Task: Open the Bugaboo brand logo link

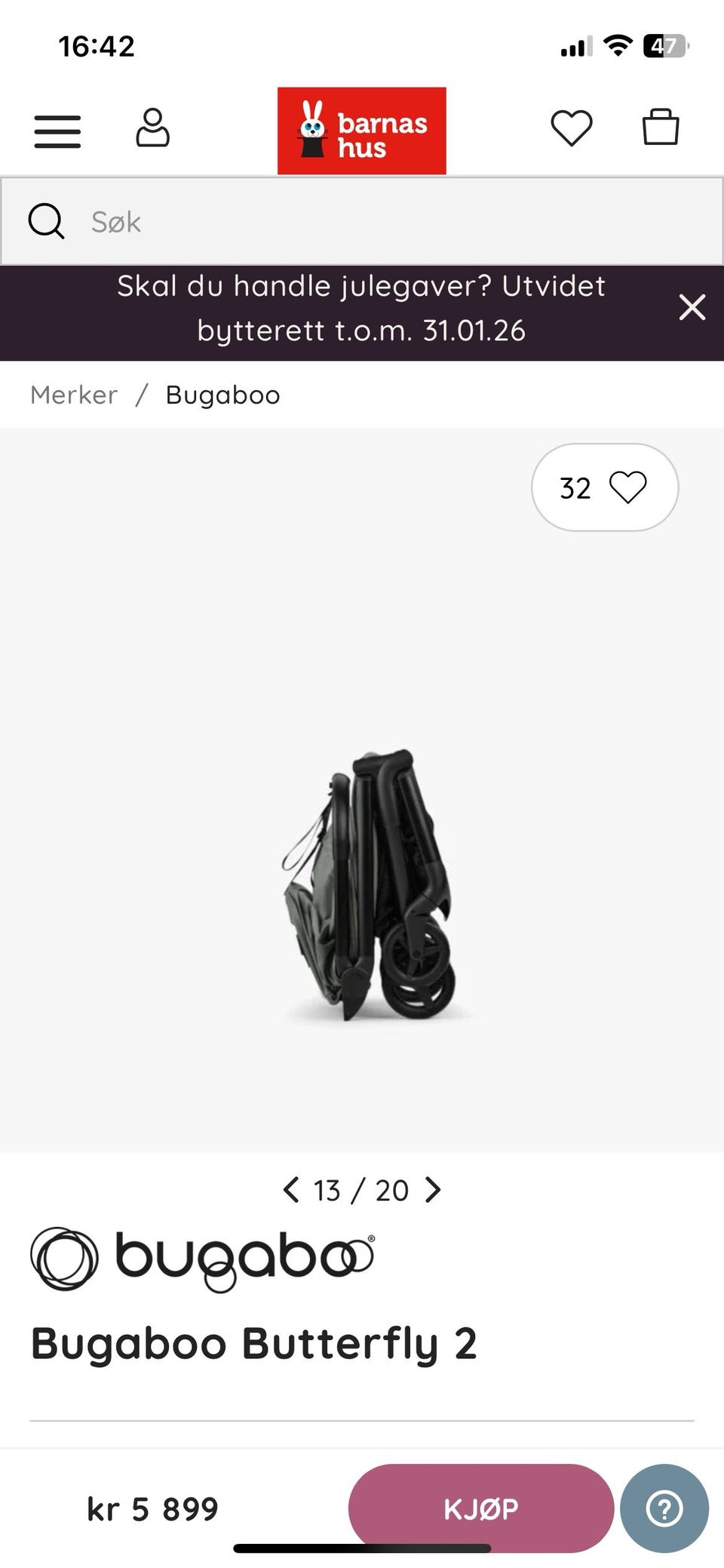Action: [x=202, y=1259]
